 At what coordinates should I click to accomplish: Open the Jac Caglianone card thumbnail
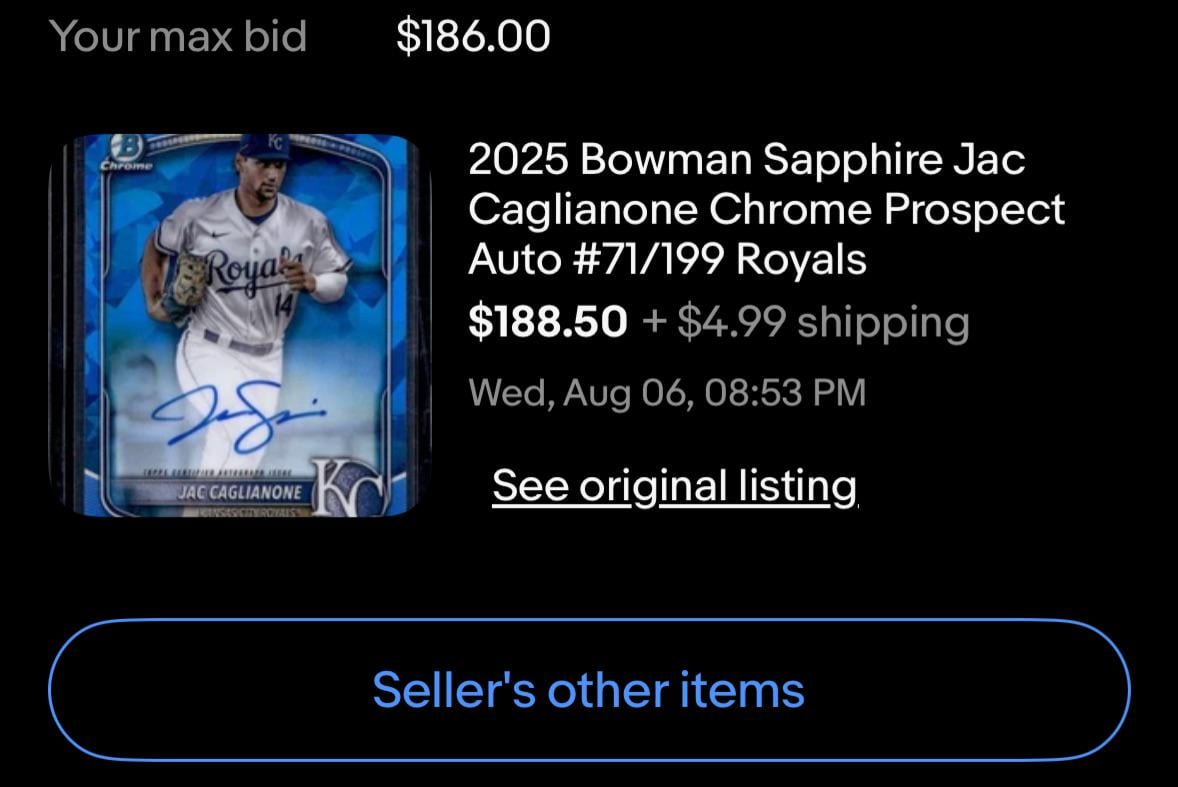point(240,326)
